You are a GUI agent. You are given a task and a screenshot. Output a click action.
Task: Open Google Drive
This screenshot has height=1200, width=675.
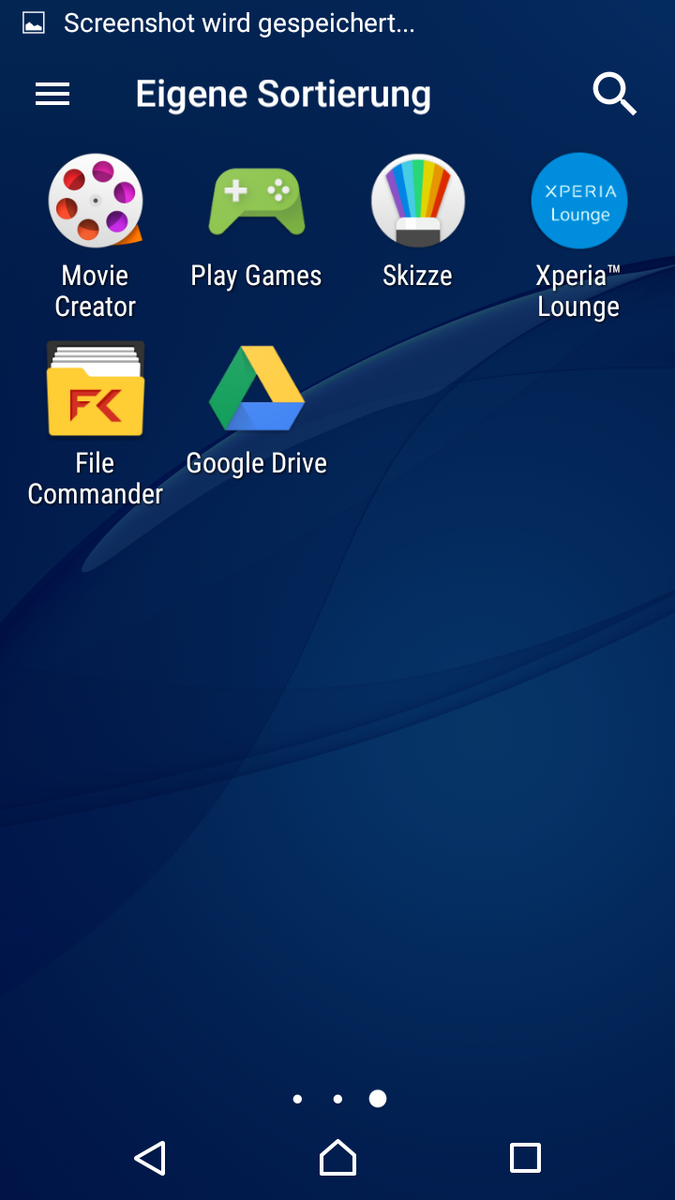(x=256, y=389)
